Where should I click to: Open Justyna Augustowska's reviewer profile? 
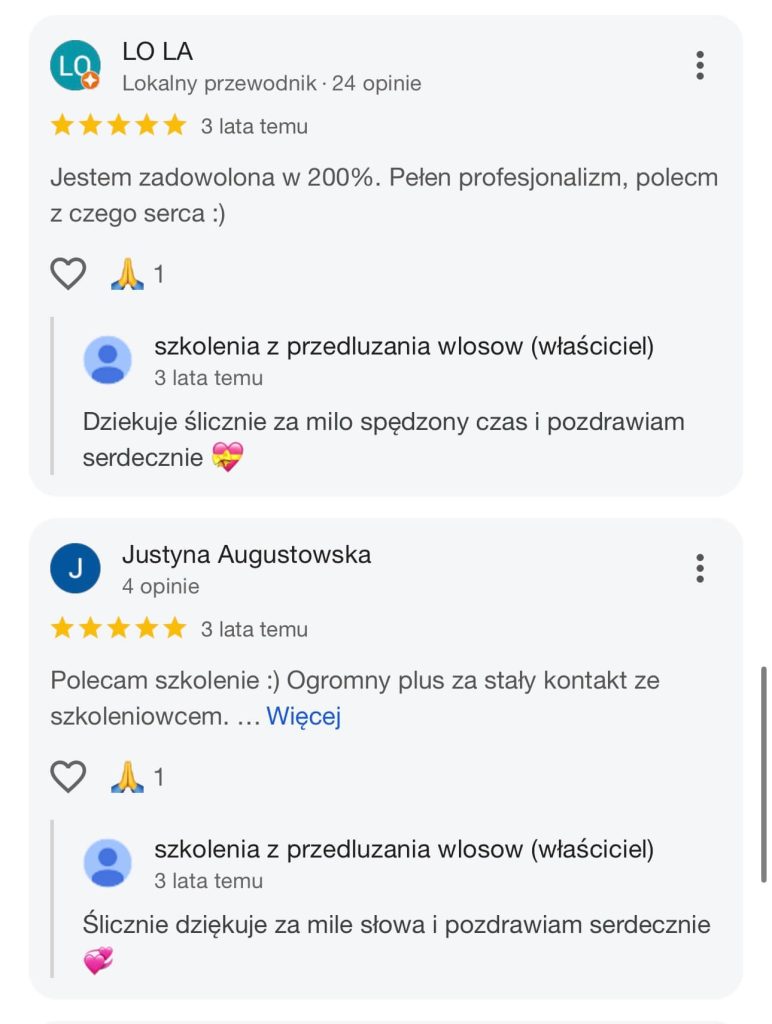(x=75, y=568)
